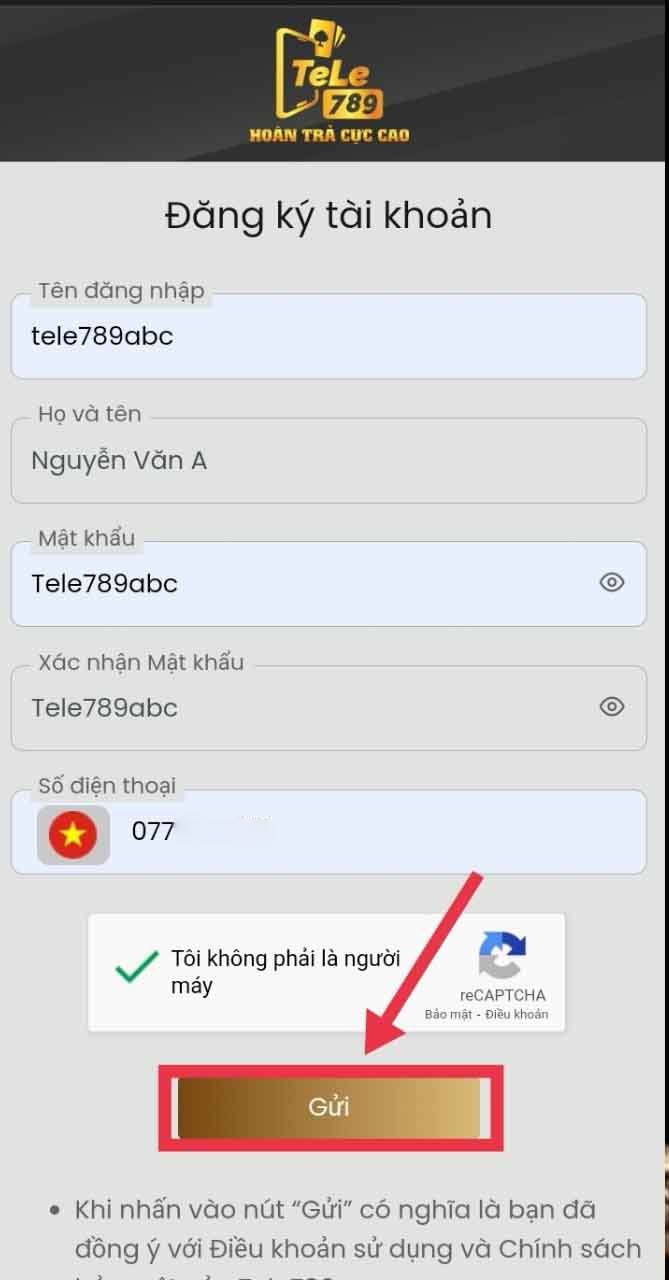
Task: Open the reCAPTCHA Điều khoản link
Action: point(516,1014)
